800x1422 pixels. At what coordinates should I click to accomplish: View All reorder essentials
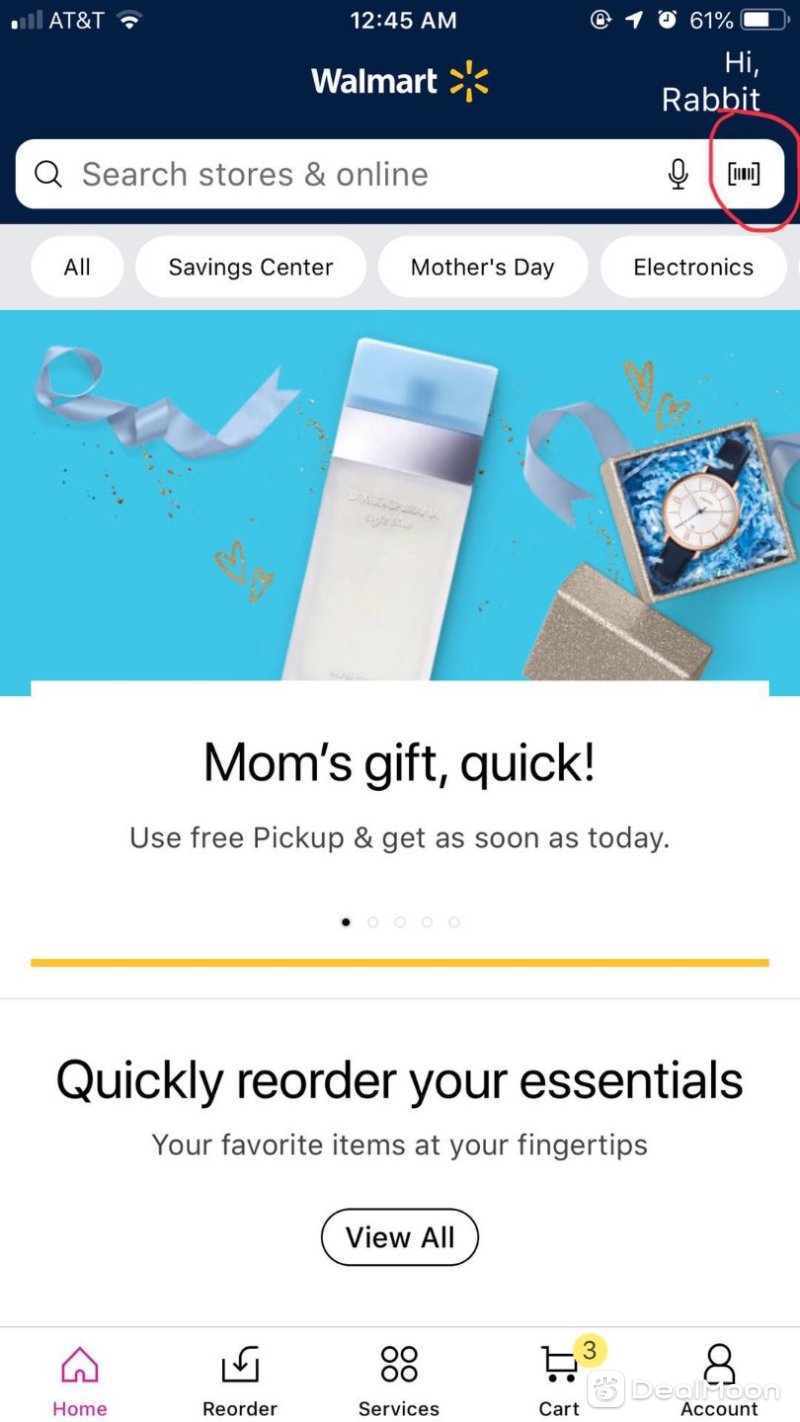400,1237
